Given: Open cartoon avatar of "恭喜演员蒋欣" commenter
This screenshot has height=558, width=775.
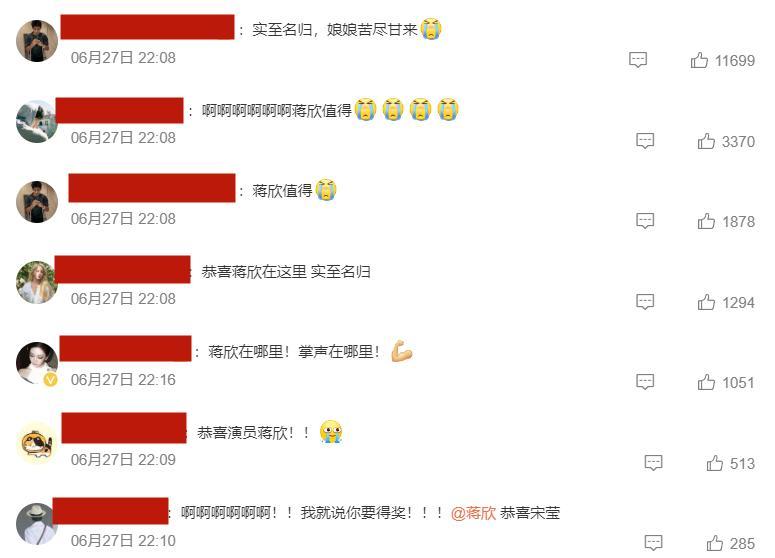Looking at the screenshot, I should 37,442.
